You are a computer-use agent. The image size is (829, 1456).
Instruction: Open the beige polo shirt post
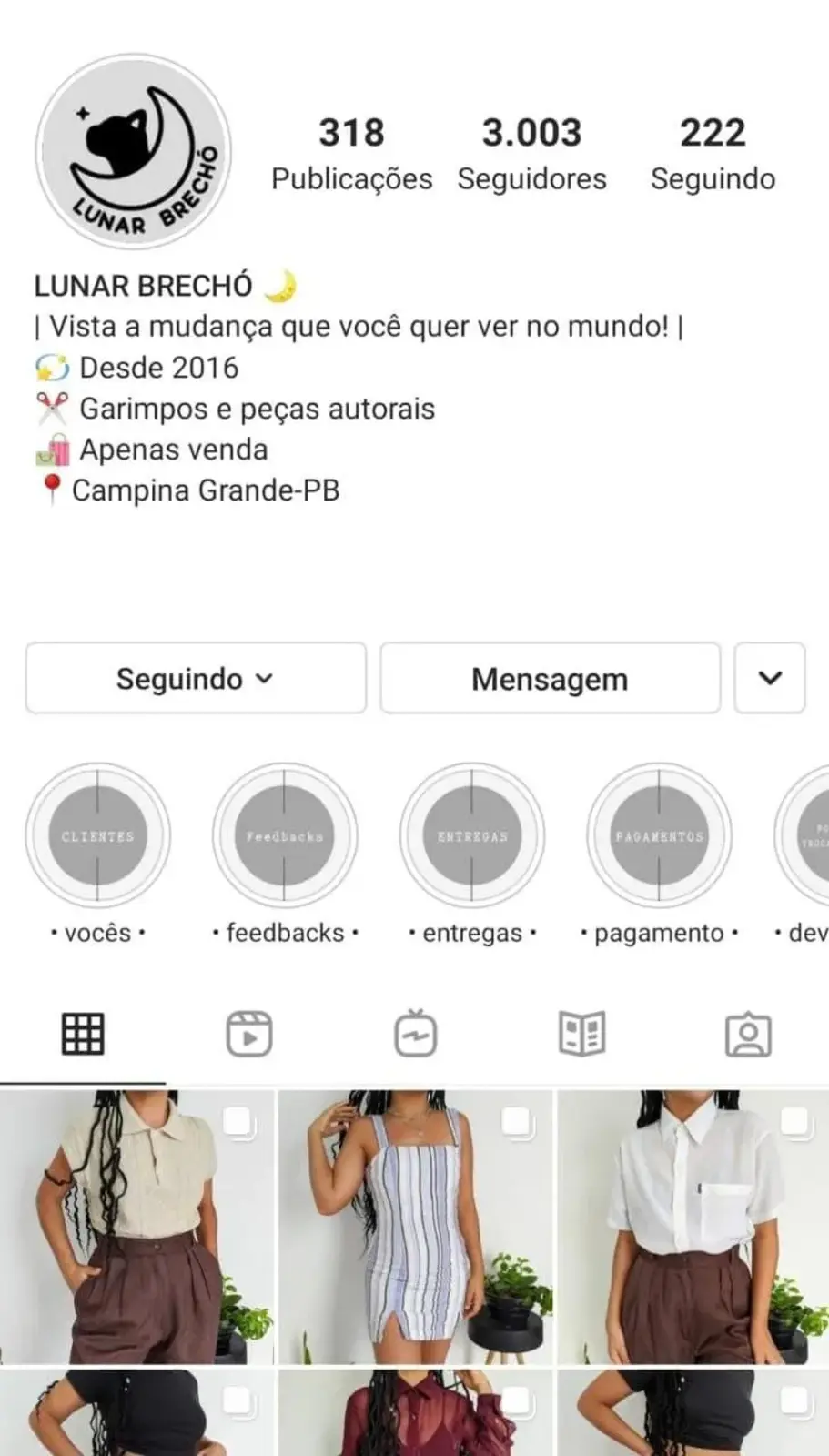[x=136, y=1227]
